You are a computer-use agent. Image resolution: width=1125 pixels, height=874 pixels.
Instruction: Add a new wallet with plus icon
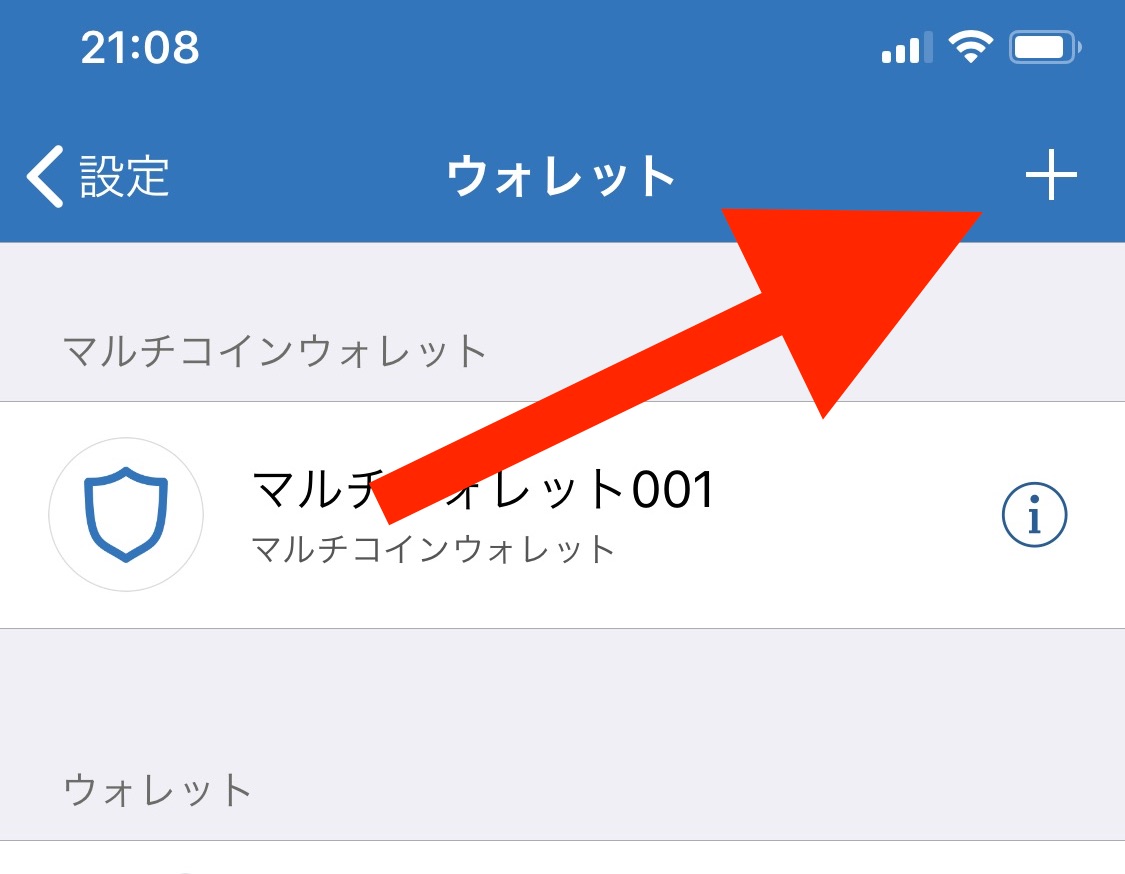1051,177
